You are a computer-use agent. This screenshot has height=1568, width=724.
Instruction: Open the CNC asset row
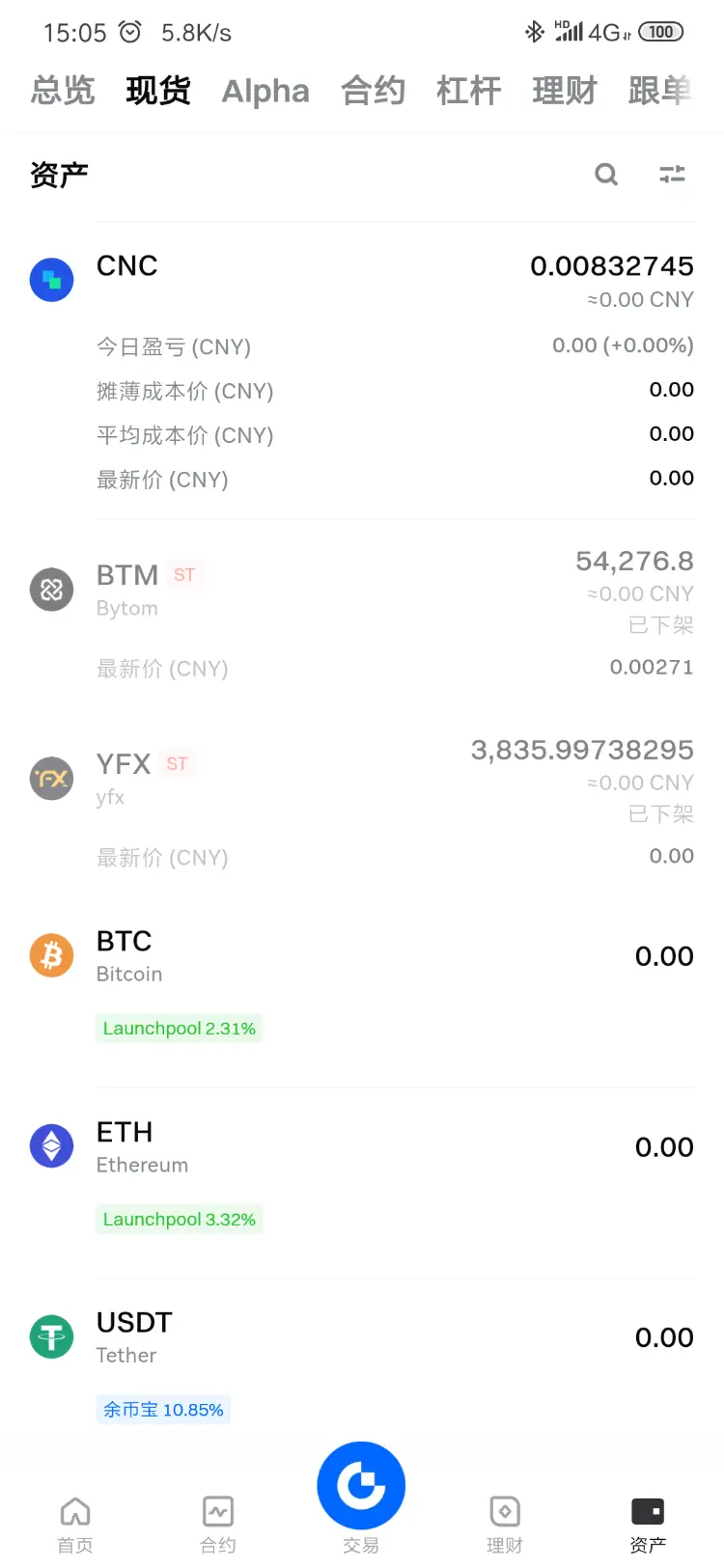(x=362, y=280)
